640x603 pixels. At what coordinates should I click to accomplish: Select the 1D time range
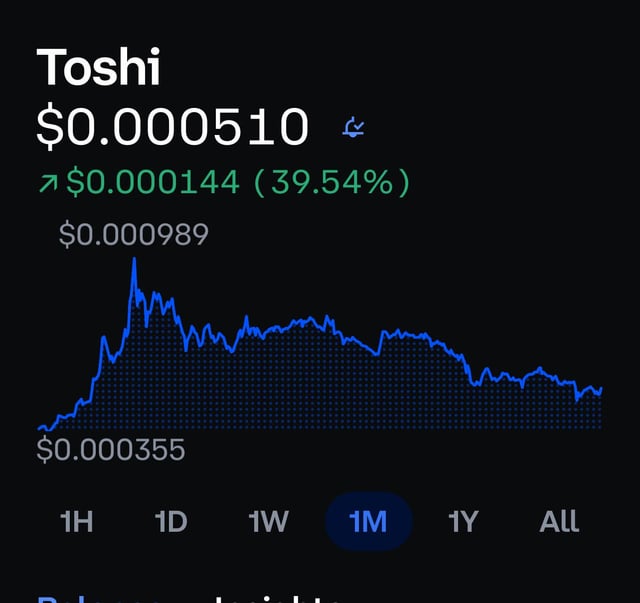[x=171, y=521]
